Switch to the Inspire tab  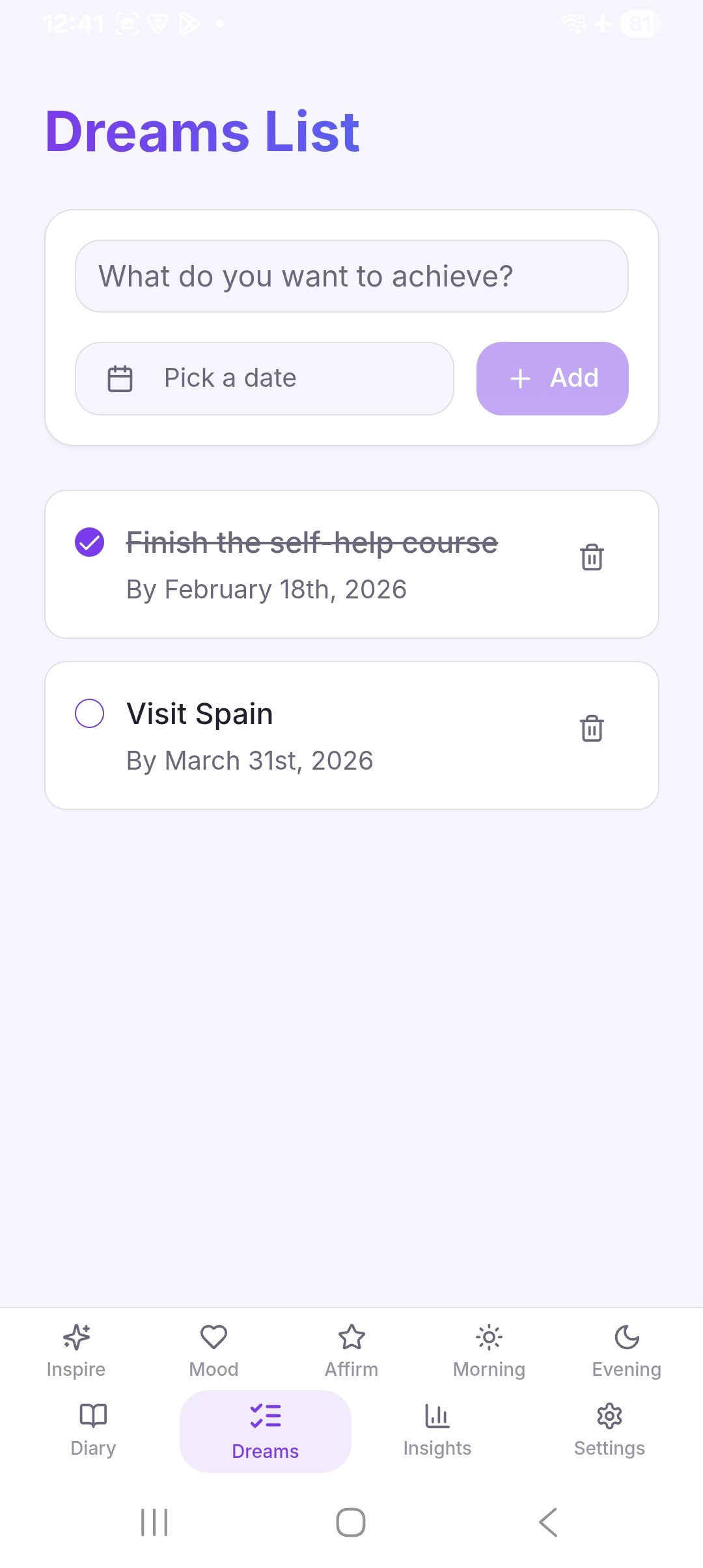tap(76, 1350)
